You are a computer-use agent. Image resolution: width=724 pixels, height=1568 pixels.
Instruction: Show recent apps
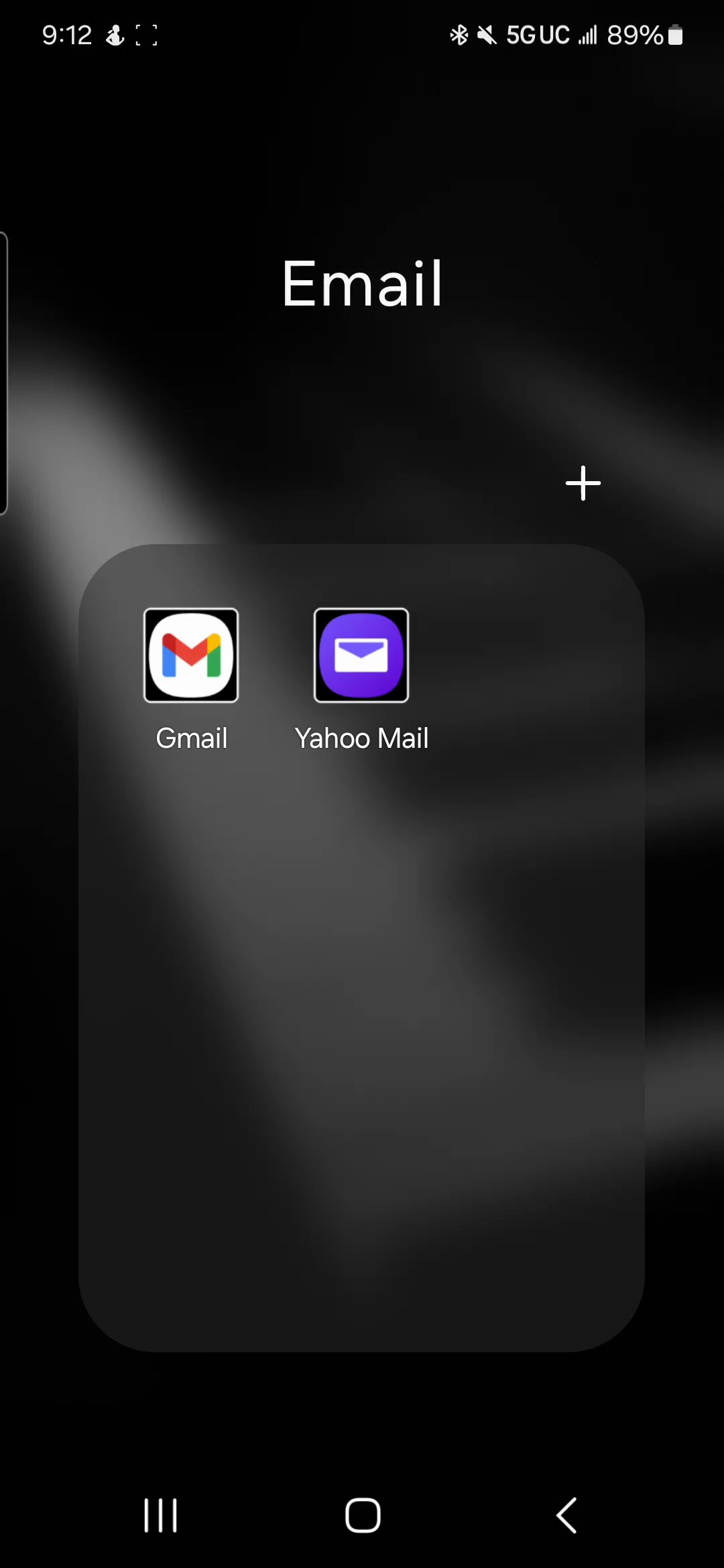click(x=161, y=1515)
